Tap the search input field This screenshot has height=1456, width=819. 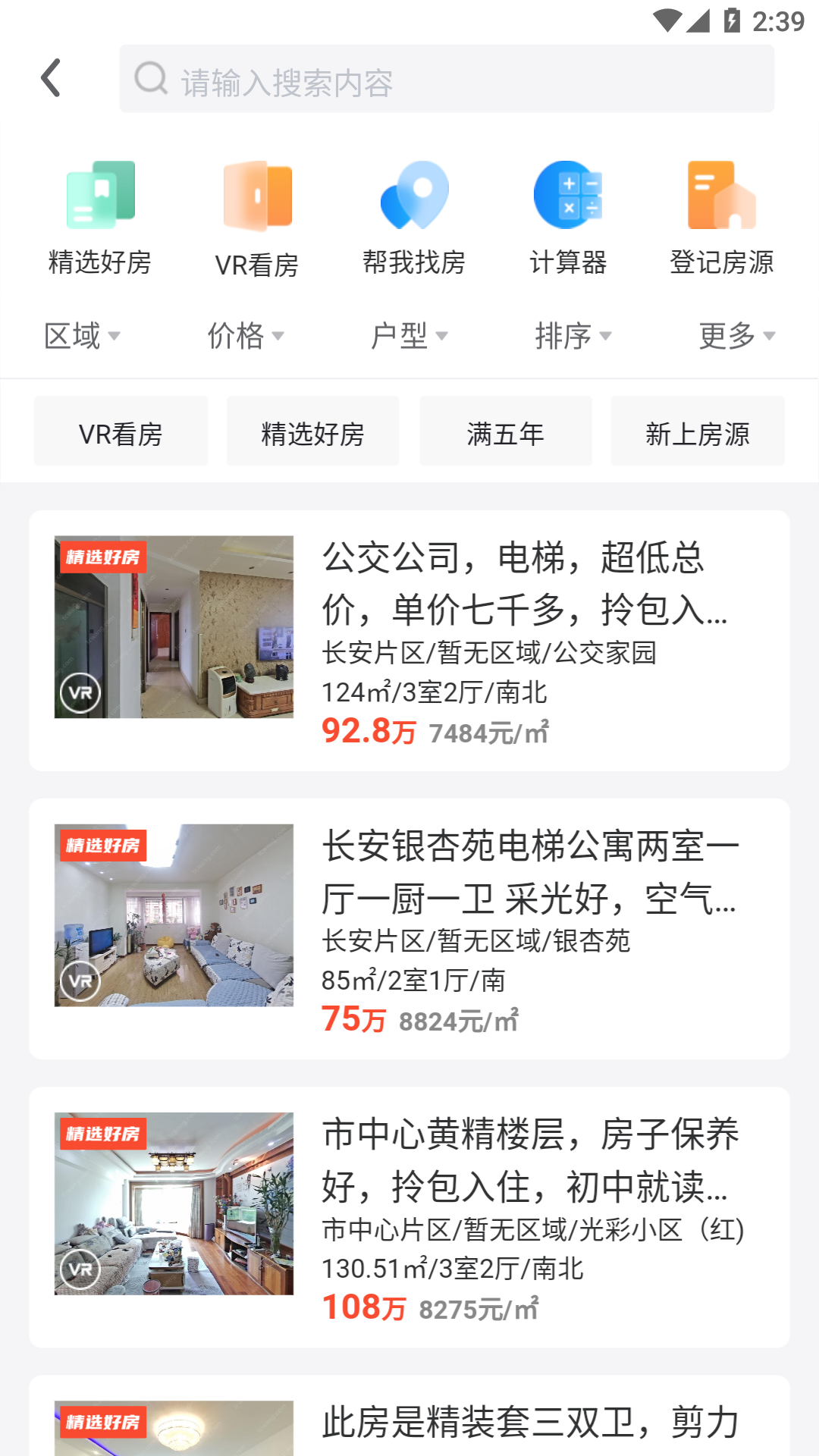tap(447, 80)
